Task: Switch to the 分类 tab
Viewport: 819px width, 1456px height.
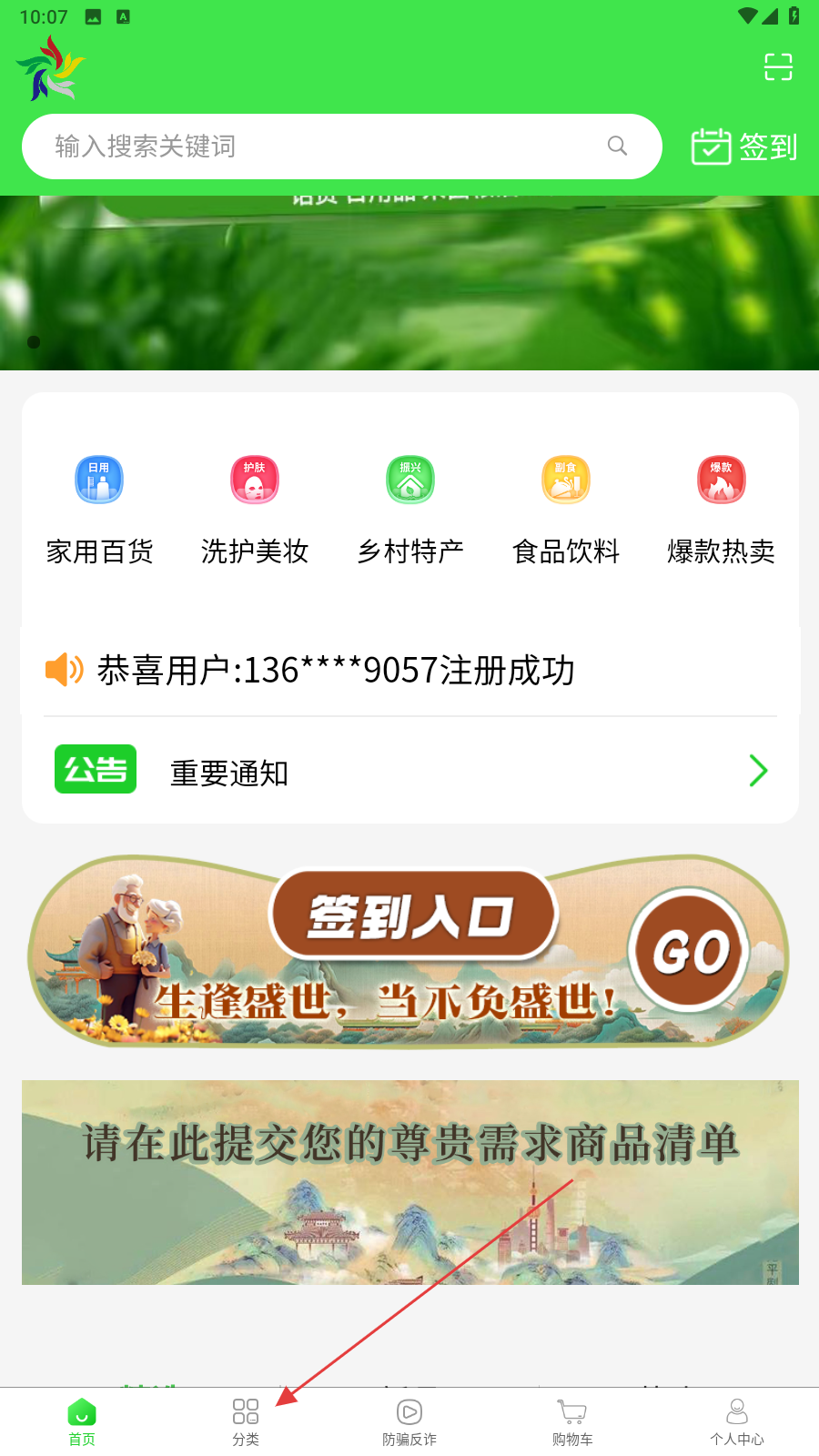Action: [x=246, y=1421]
